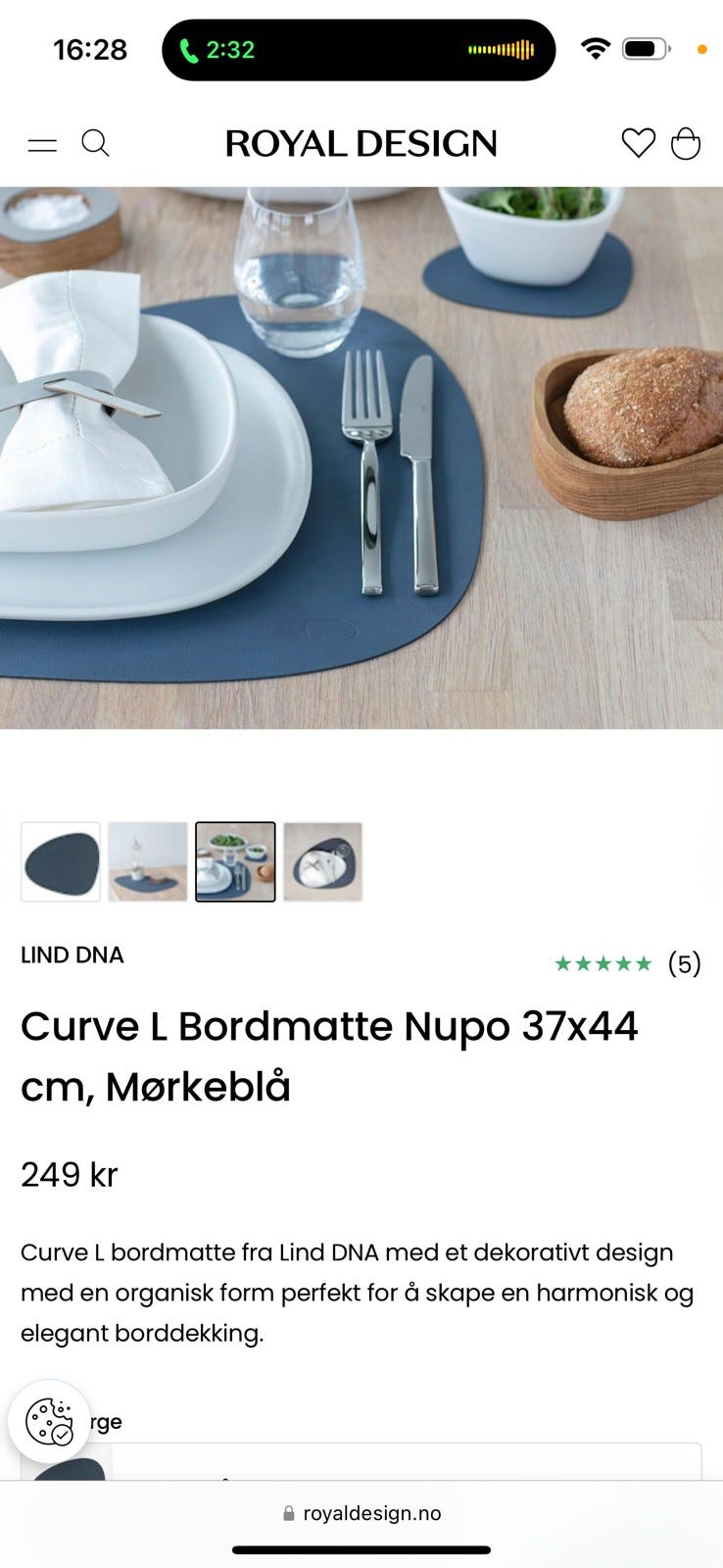Open cookie consent settings icon
This screenshot has height=1568, width=723.
coord(51,1420)
